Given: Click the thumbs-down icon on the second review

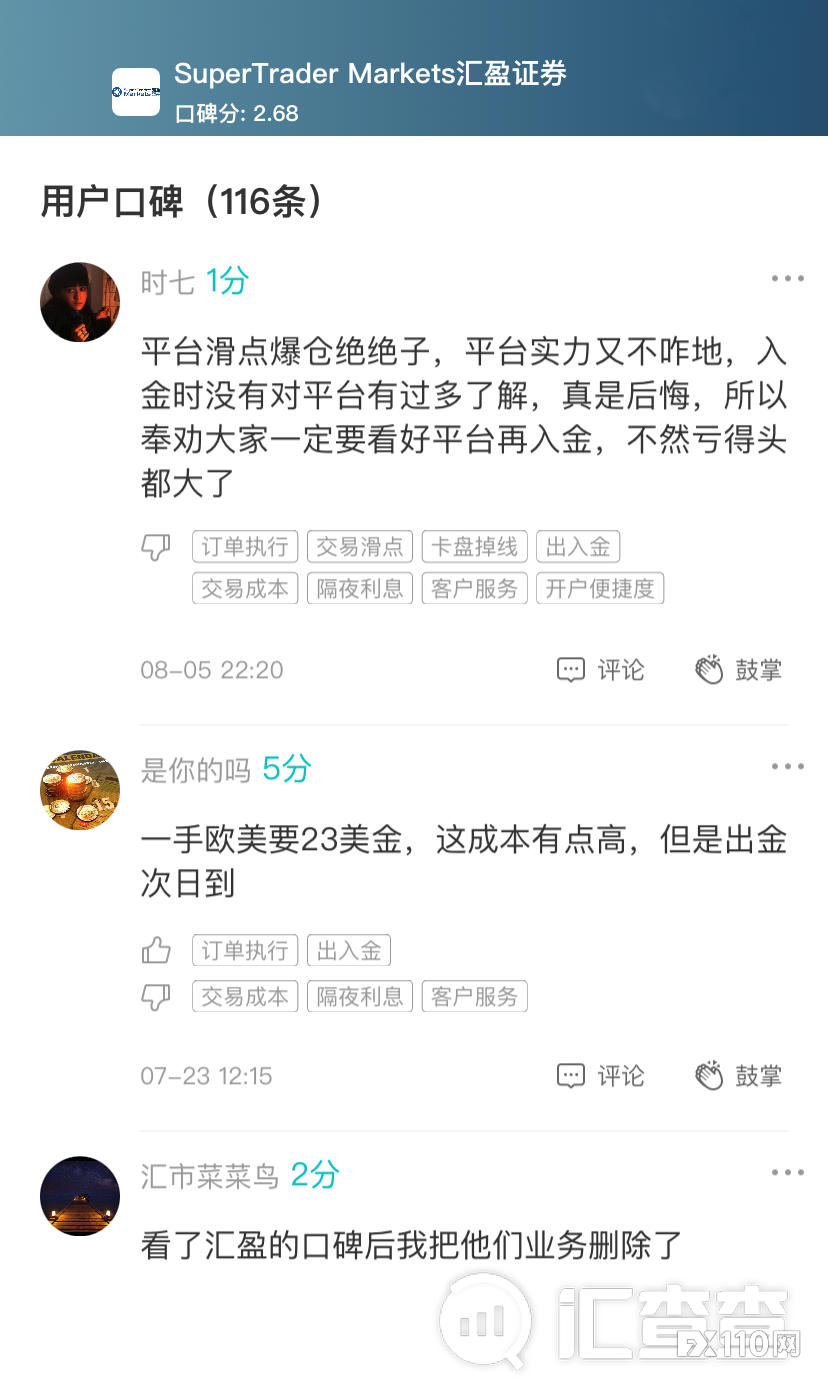Looking at the screenshot, I should [x=156, y=996].
